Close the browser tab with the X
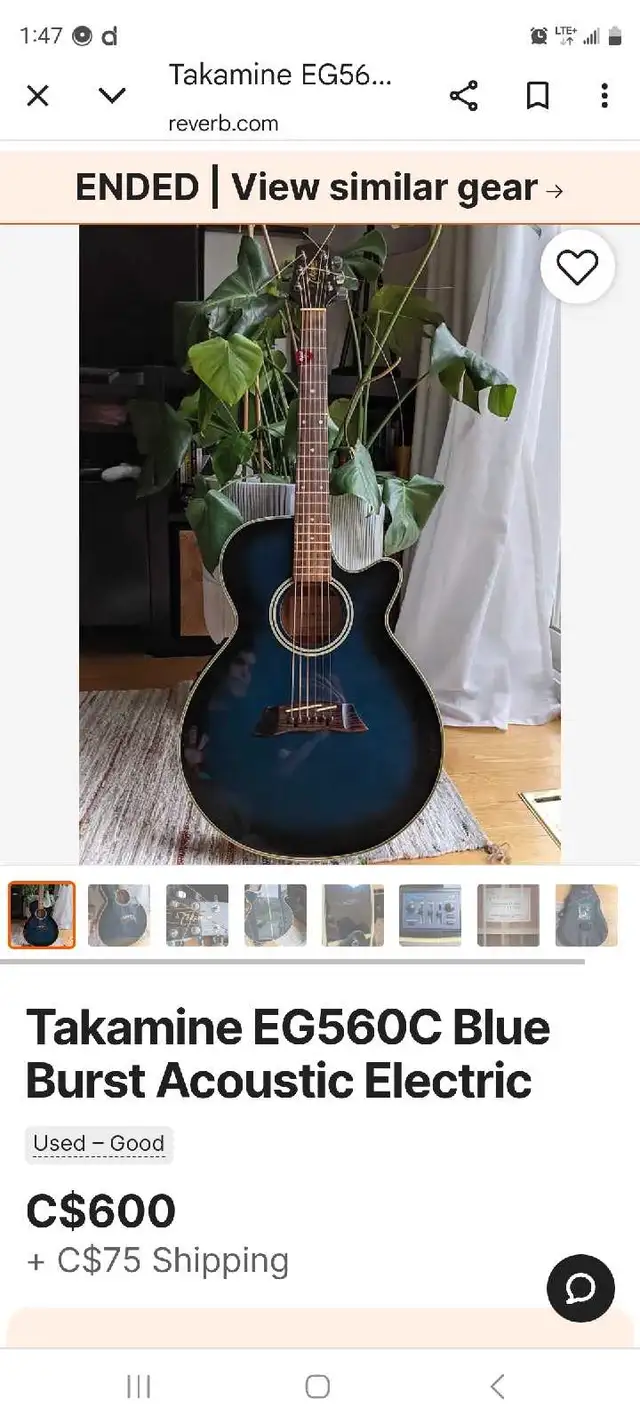The width and height of the screenshot is (640, 1422). 37,96
